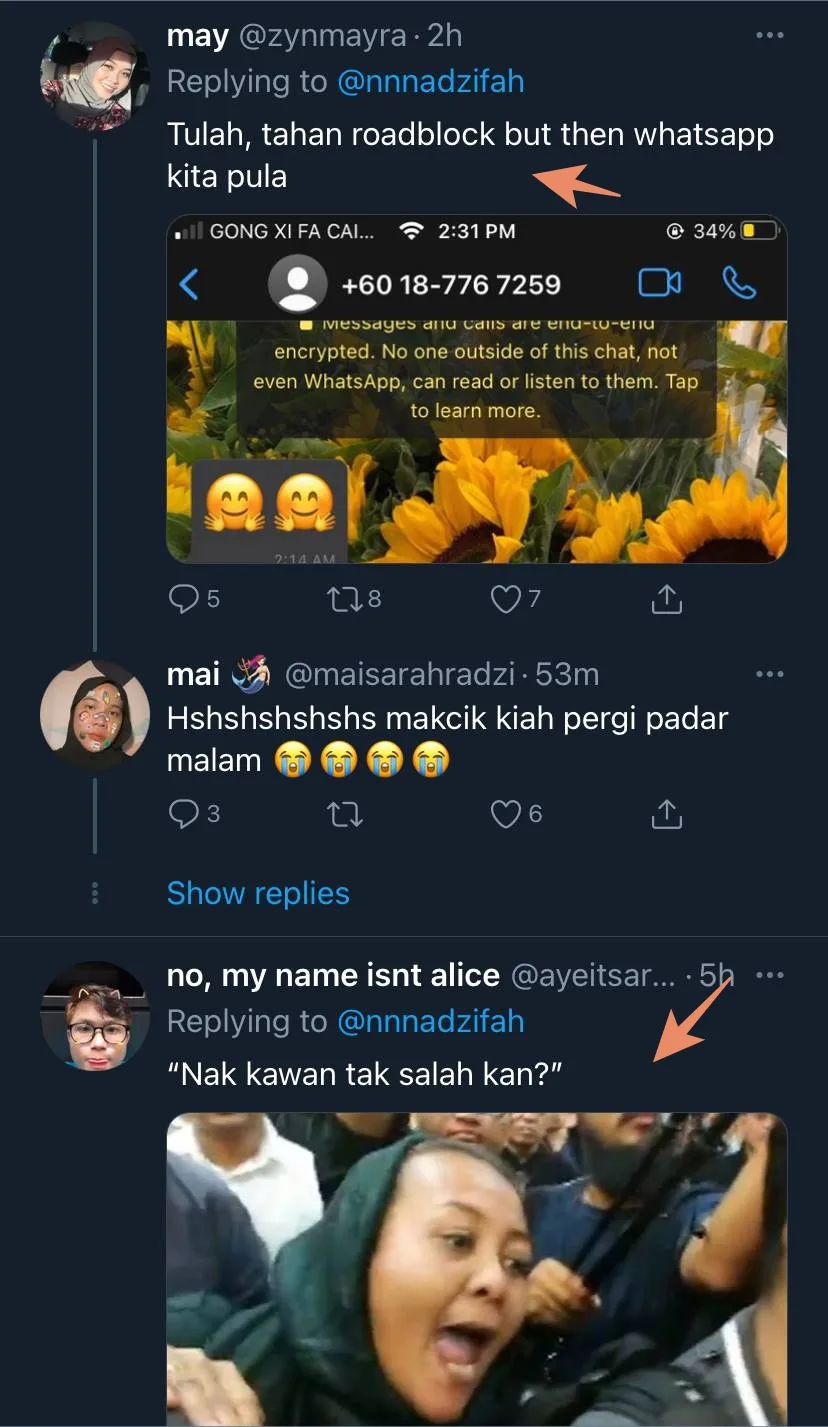This screenshot has width=828, height=1427.
Task: Open overflow menu on mai's tweet
Action: [x=769, y=675]
